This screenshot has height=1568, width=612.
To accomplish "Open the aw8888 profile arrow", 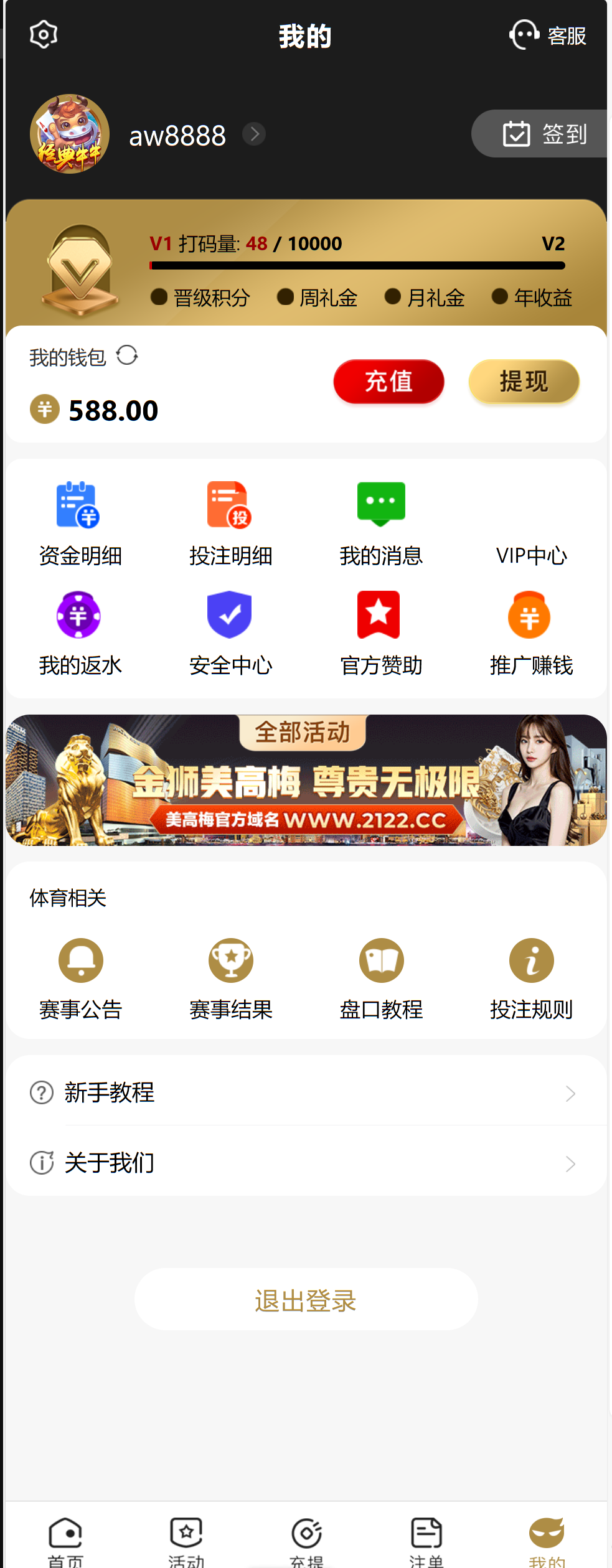I will [254, 134].
